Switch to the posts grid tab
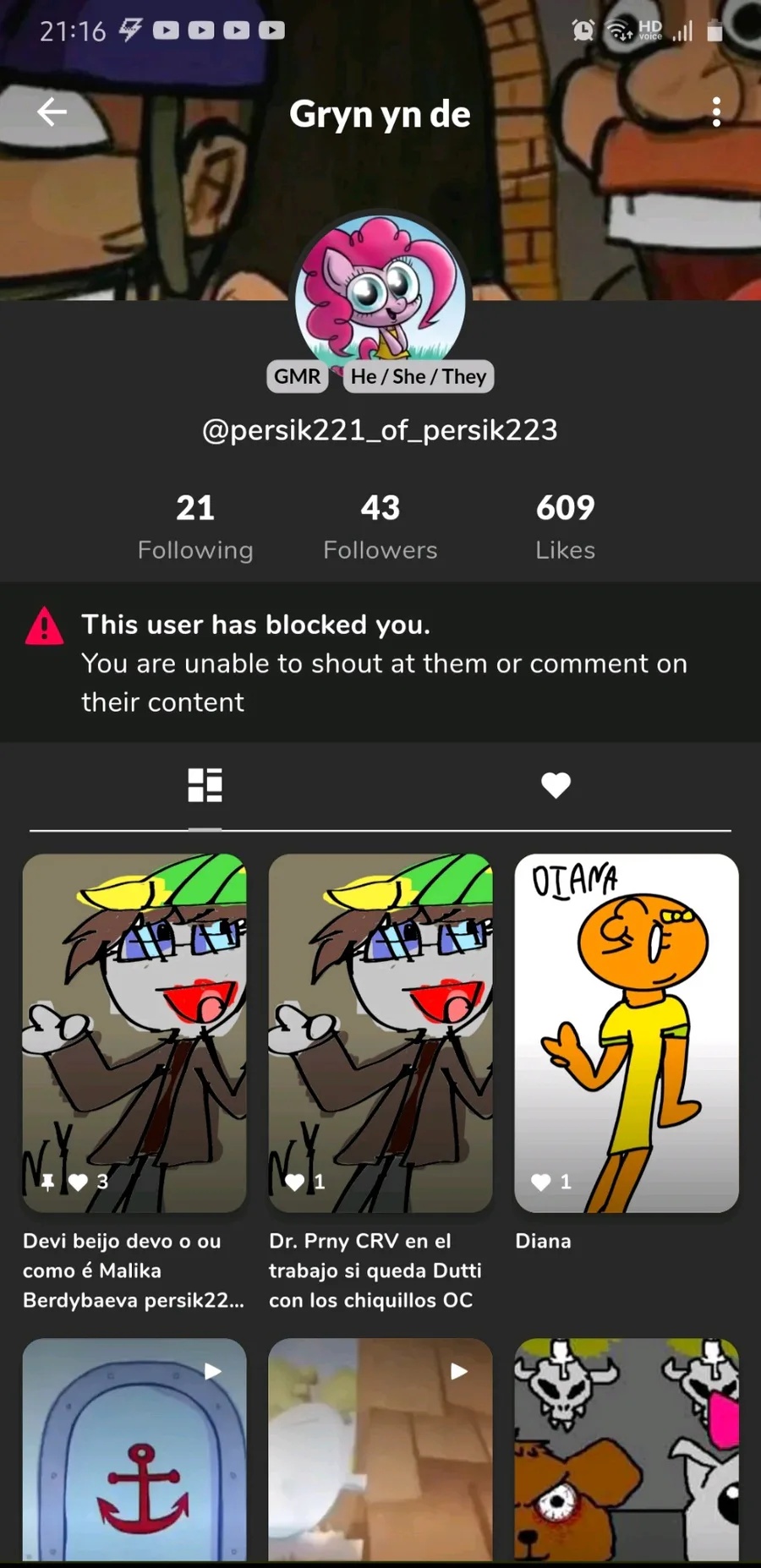 coord(205,785)
